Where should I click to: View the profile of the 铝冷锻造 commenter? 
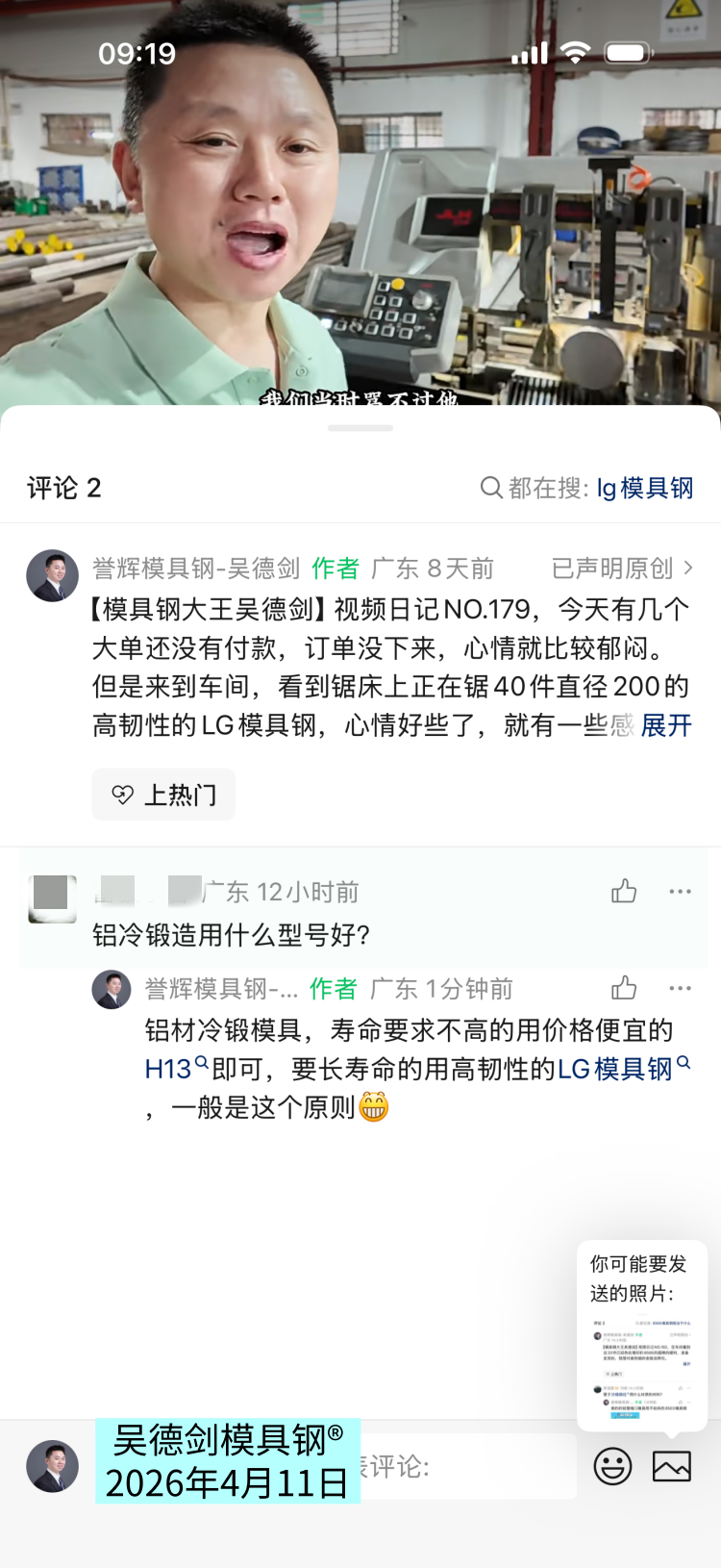click(52, 898)
